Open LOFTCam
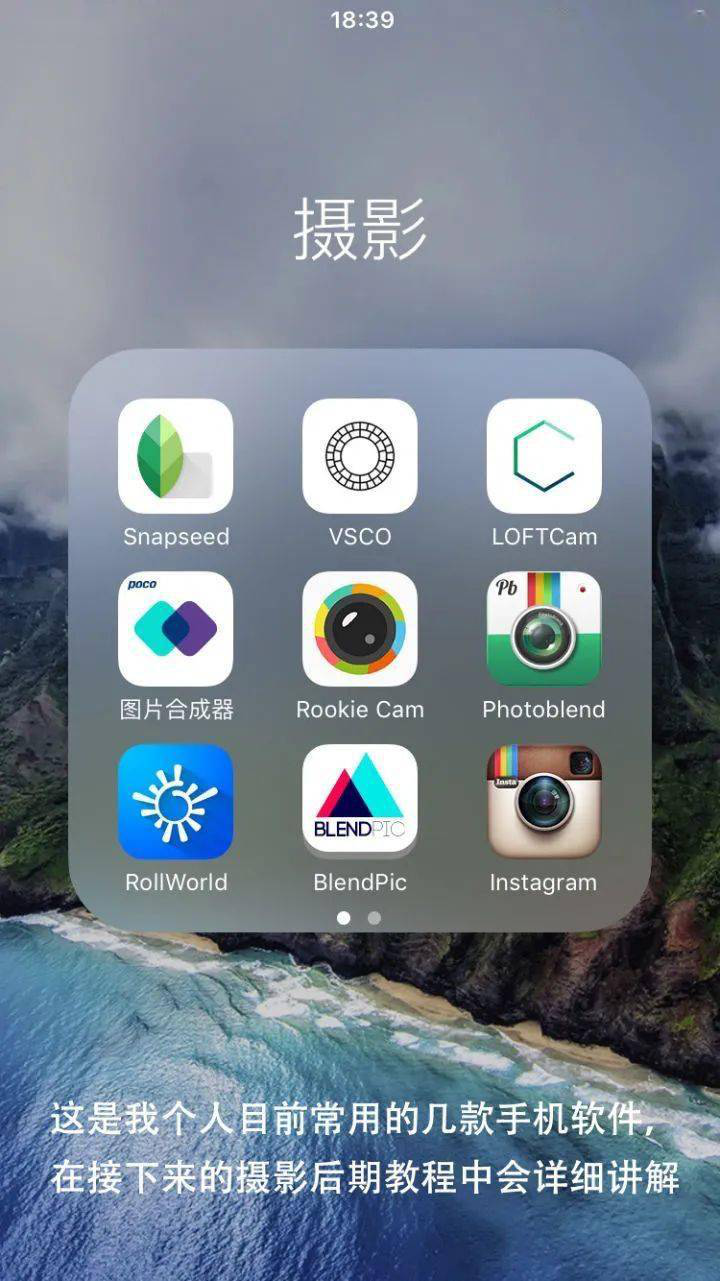Image resolution: width=720 pixels, height=1281 pixels. 544,456
